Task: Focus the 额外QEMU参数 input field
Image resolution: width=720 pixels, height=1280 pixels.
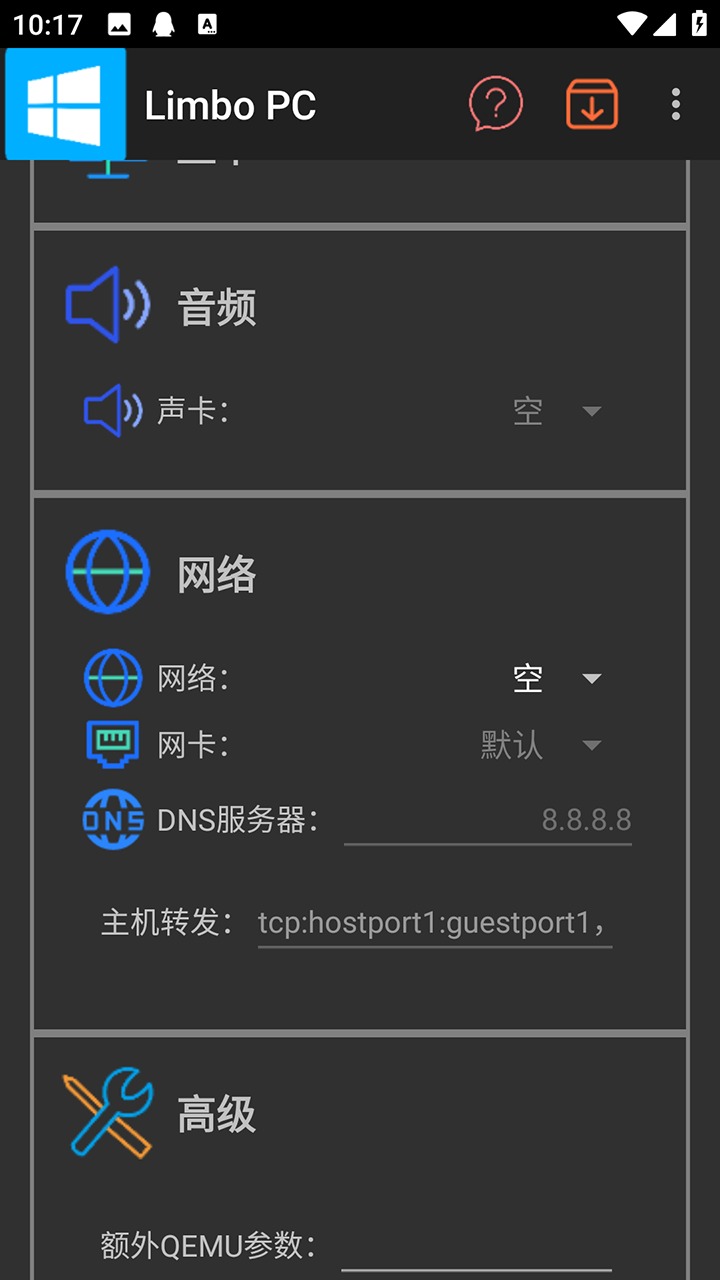Action: 476,1246
